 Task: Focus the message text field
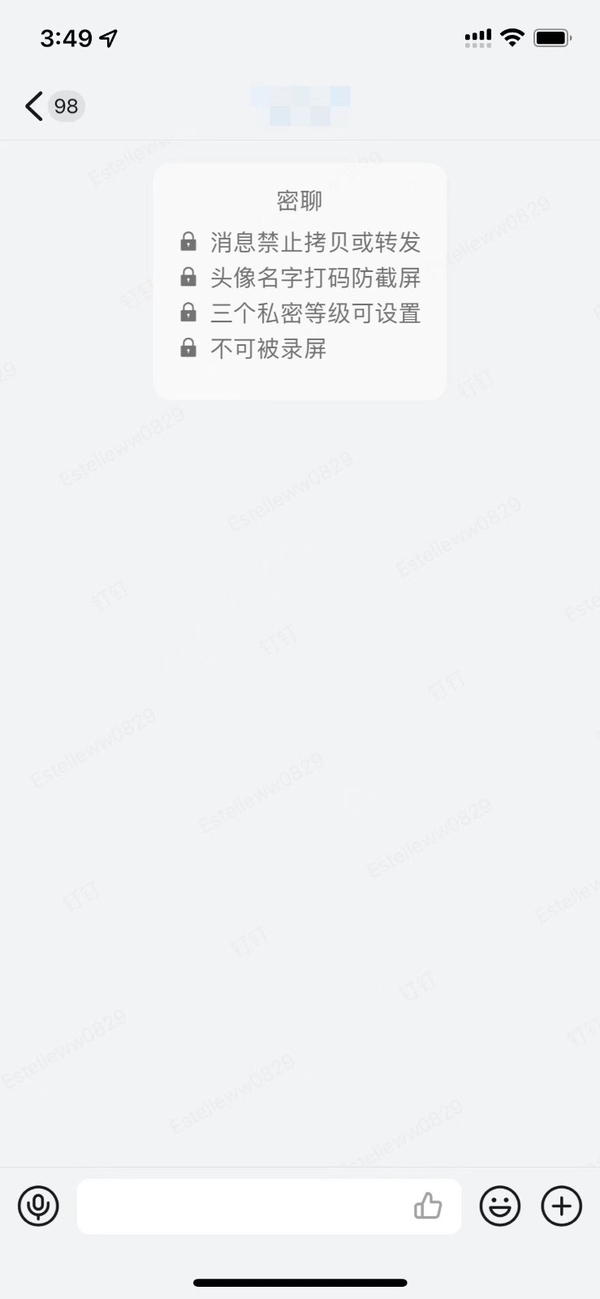[240, 1206]
